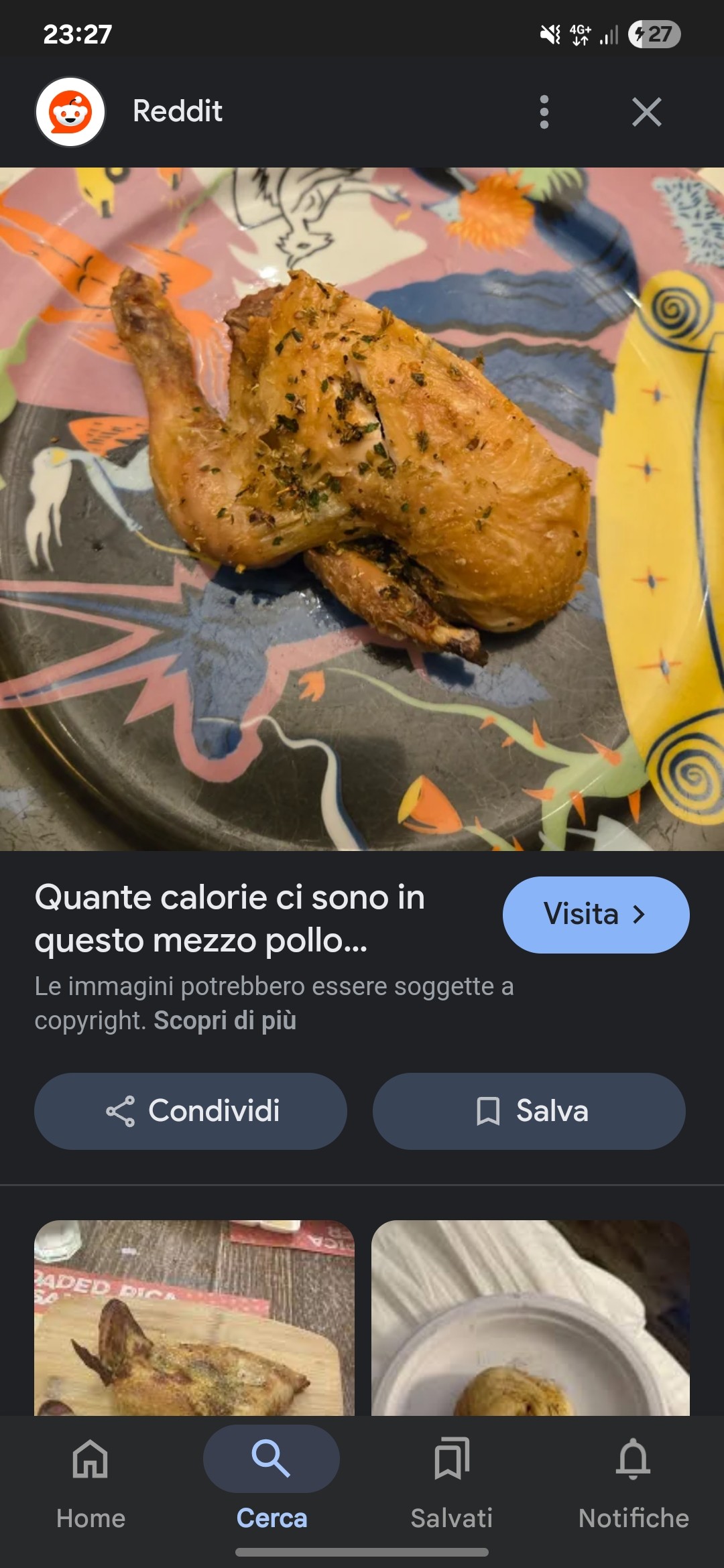Open the three-dot overflow menu
The width and height of the screenshot is (724, 1568).
click(544, 112)
